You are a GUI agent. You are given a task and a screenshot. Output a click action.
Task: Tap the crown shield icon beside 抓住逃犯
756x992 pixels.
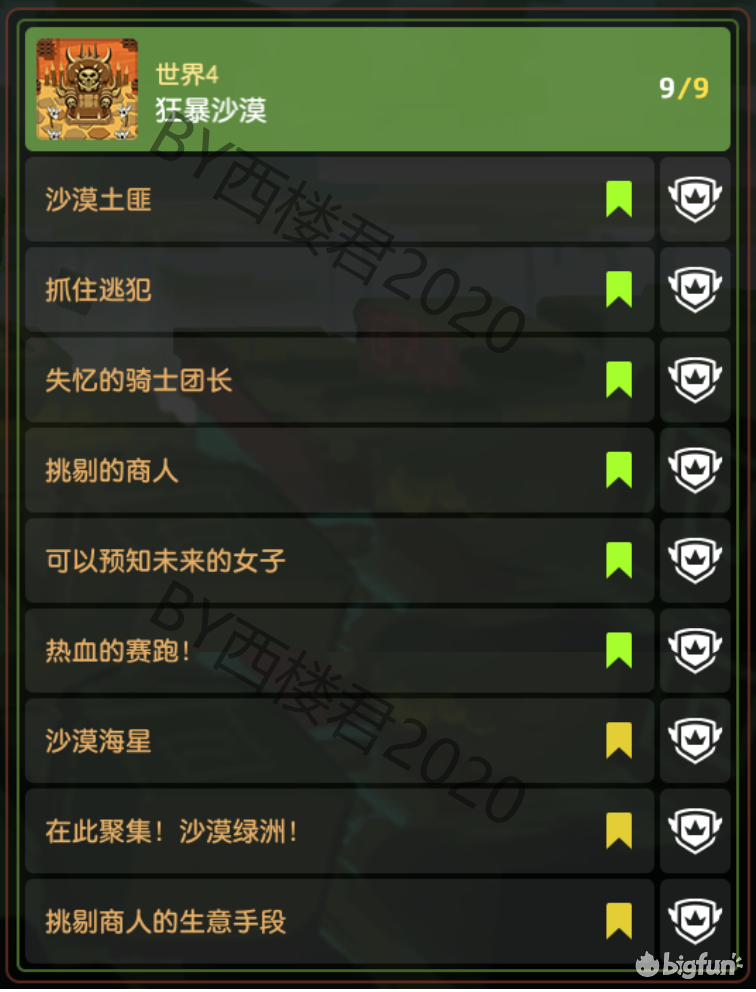point(695,290)
